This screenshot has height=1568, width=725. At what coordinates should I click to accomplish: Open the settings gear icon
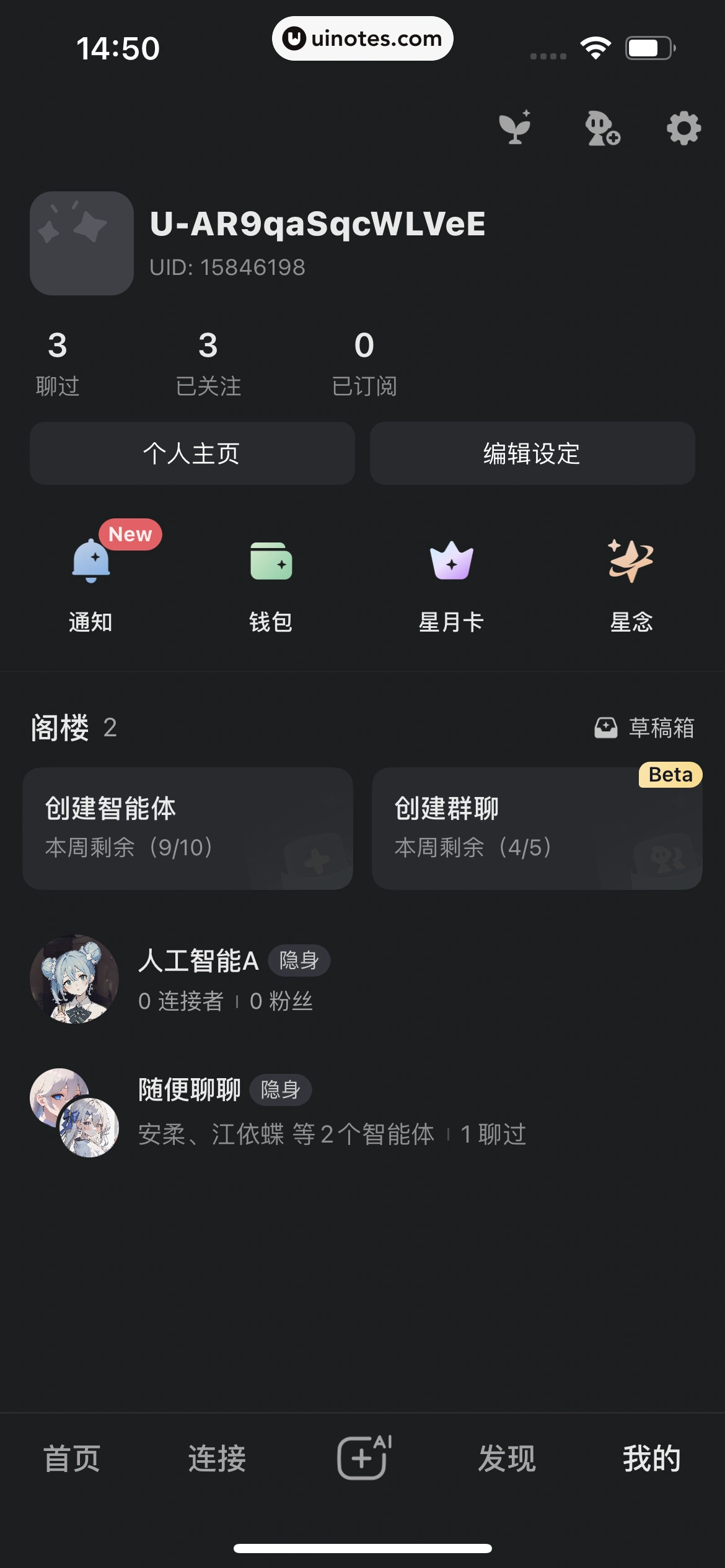click(682, 129)
